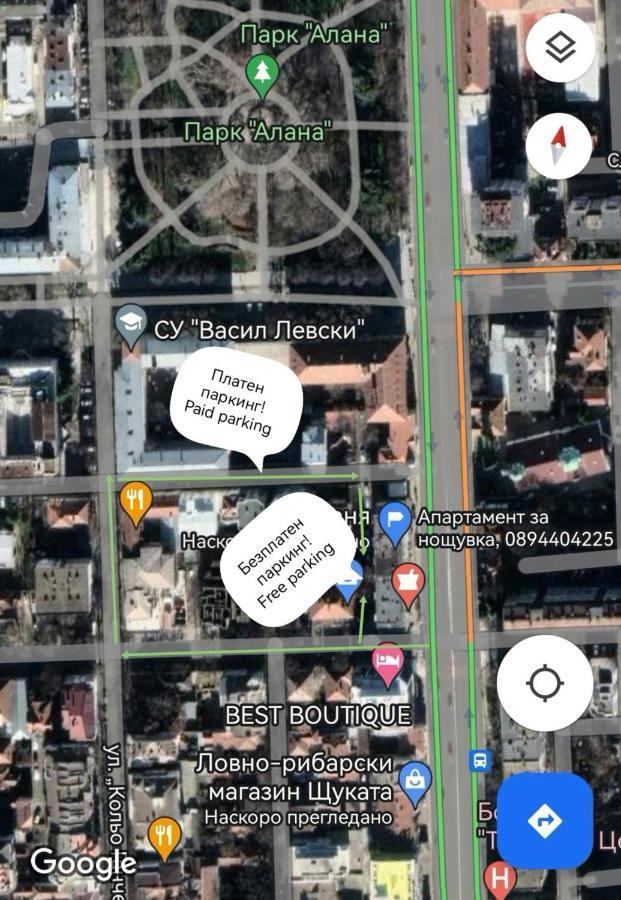Open the СУ "Васил Левски" school pin

[x=130, y=323]
